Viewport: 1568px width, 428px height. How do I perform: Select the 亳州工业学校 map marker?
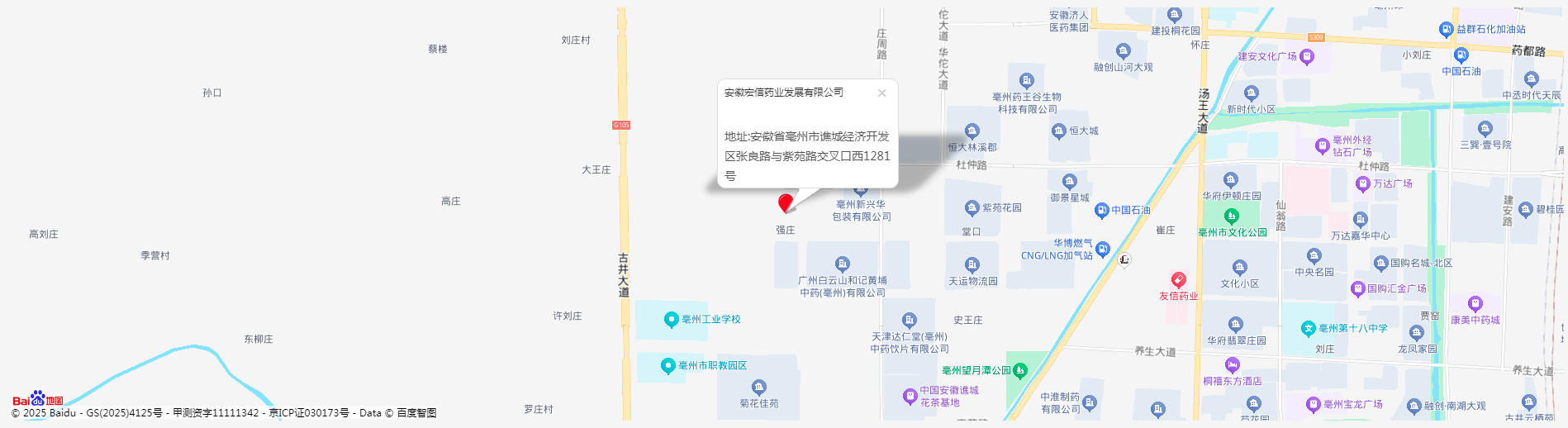[x=672, y=319]
